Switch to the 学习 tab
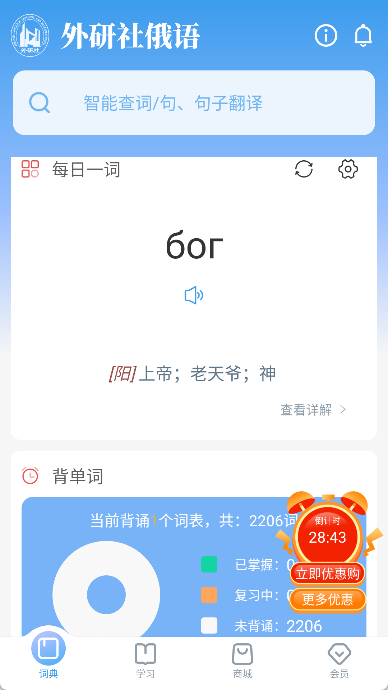The width and height of the screenshot is (388, 690). tap(145, 661)
